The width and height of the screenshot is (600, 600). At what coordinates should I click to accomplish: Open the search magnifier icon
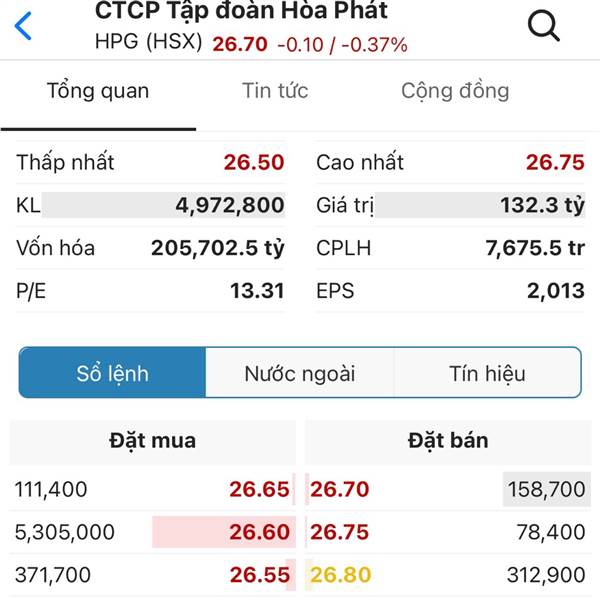543,26
